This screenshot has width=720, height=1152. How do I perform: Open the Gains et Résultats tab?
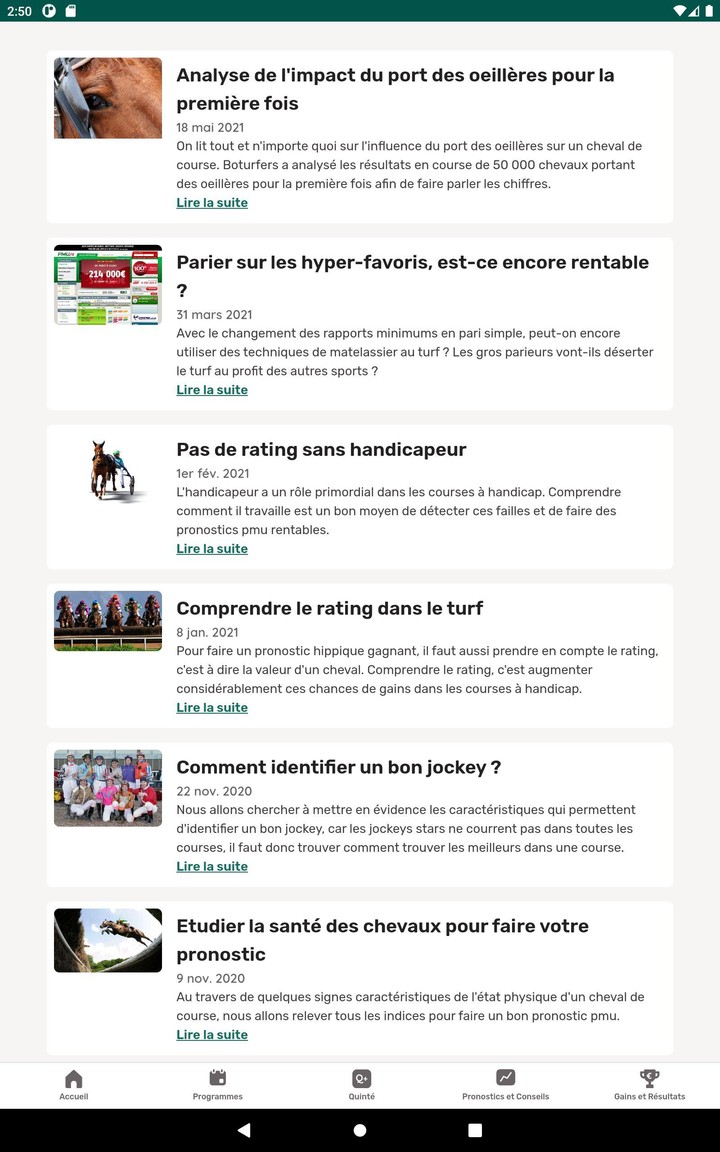pyautogui.click(x=649, y=1085)
